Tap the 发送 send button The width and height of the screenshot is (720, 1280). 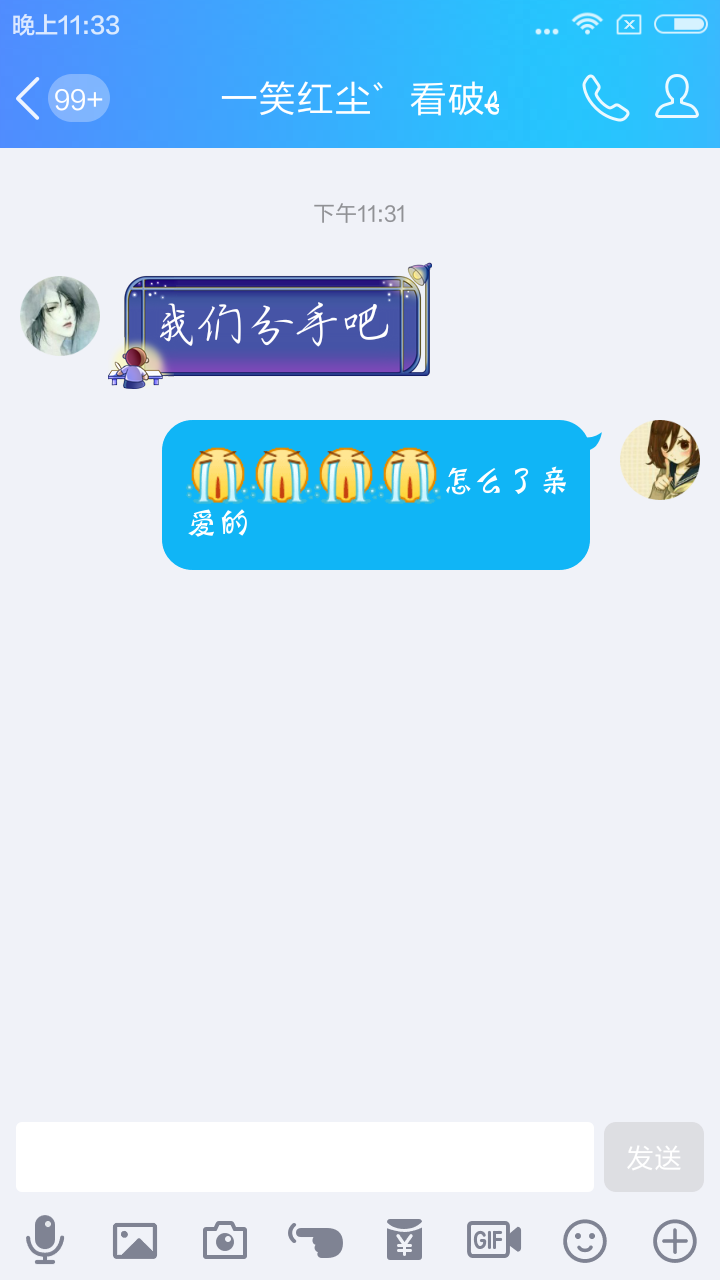coord(654,1157)
